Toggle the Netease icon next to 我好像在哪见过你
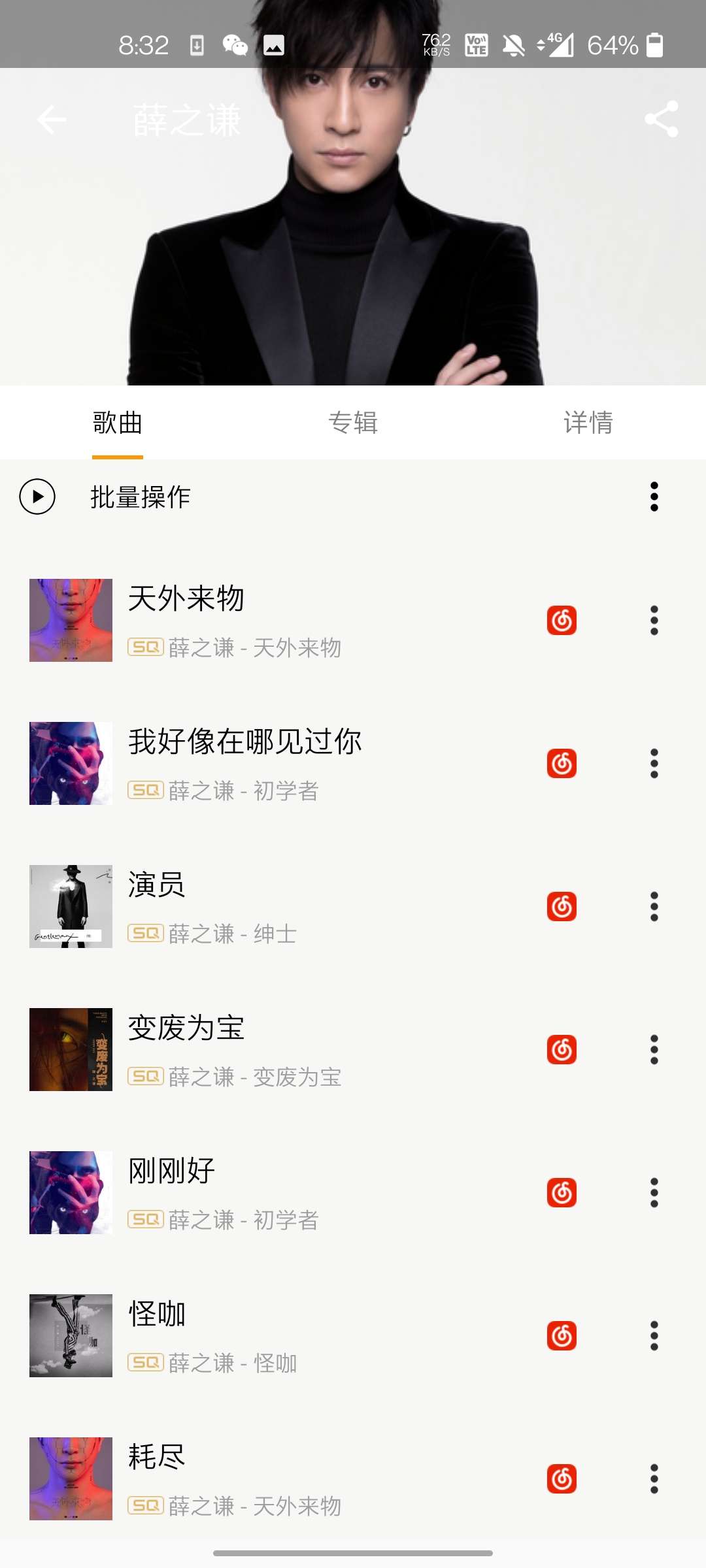 561,763
